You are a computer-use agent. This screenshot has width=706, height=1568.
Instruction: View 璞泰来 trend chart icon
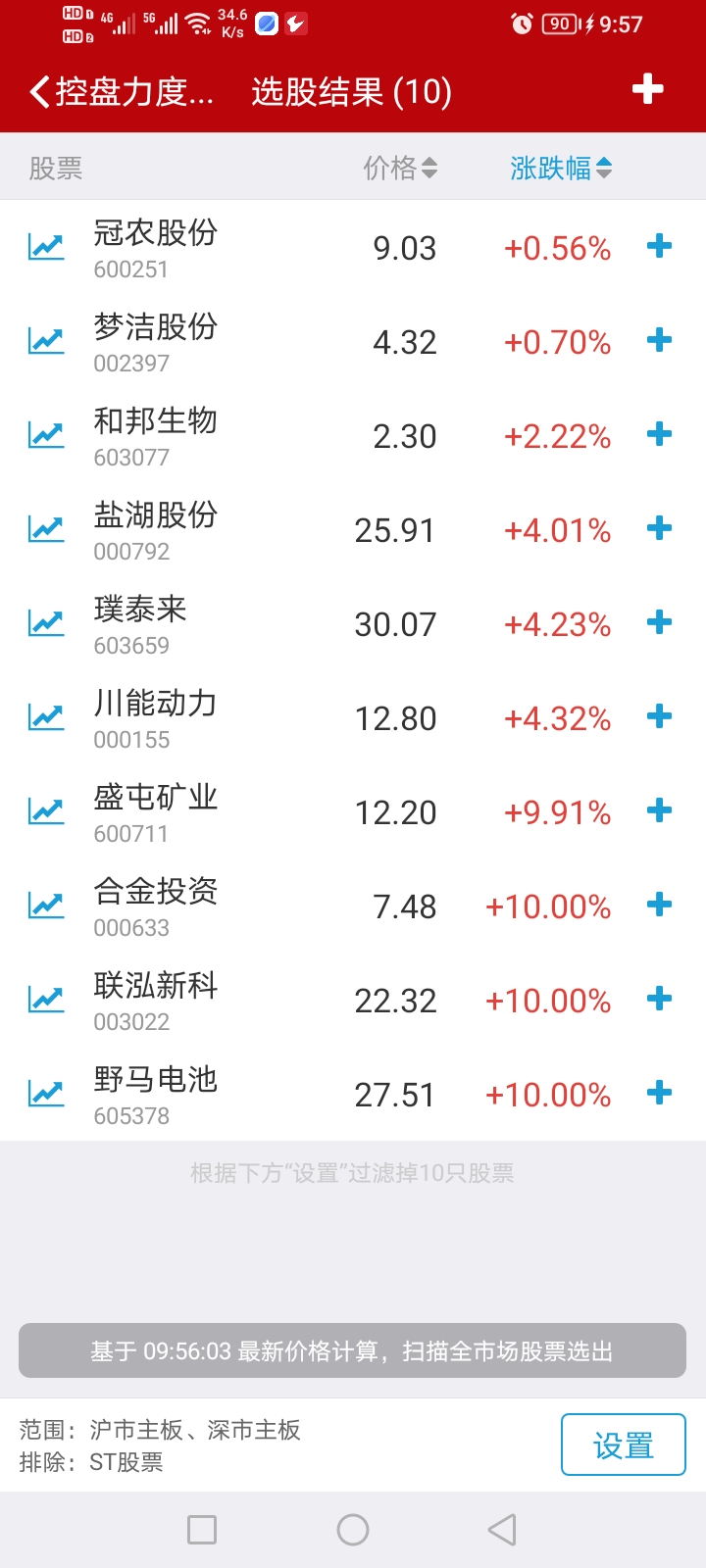(46, 623)
